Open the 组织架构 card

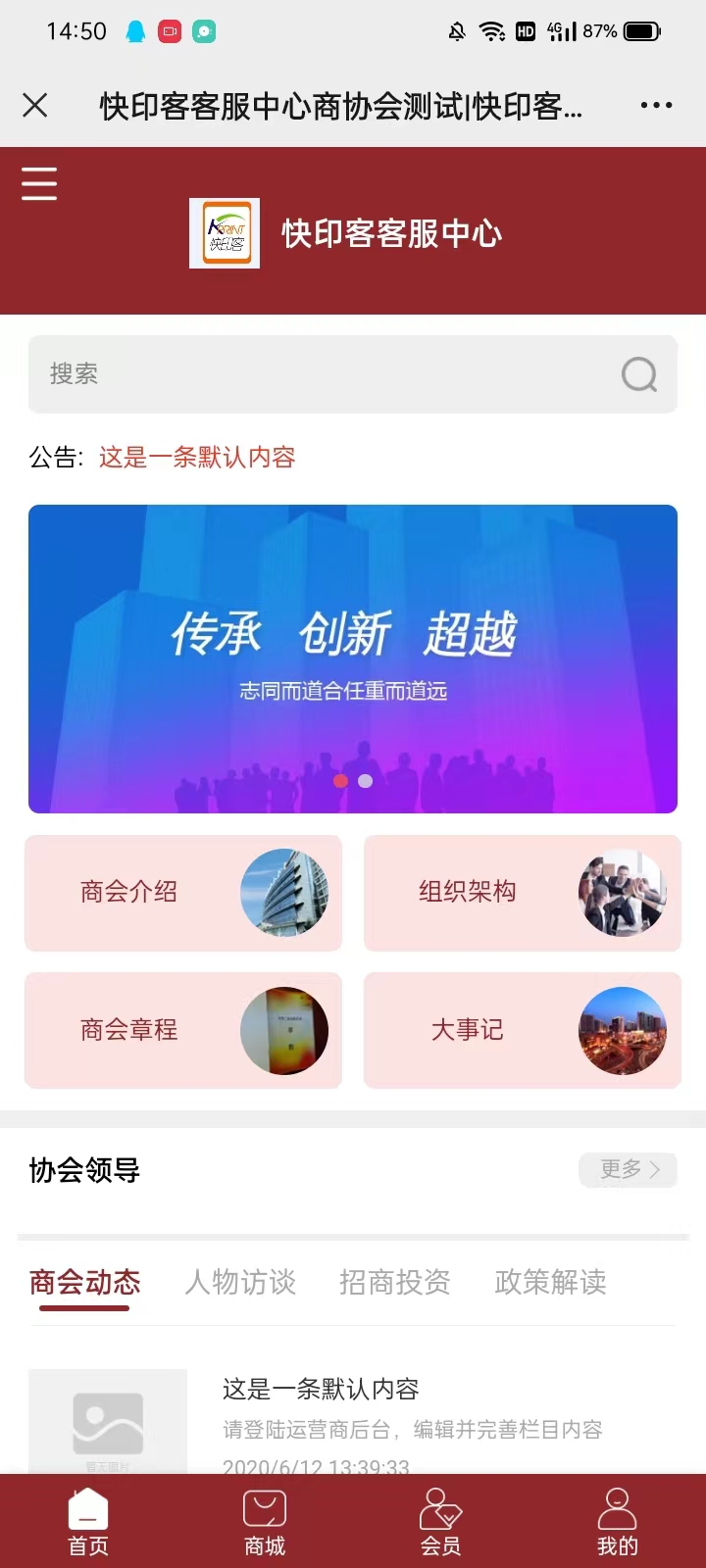(522, 893)
